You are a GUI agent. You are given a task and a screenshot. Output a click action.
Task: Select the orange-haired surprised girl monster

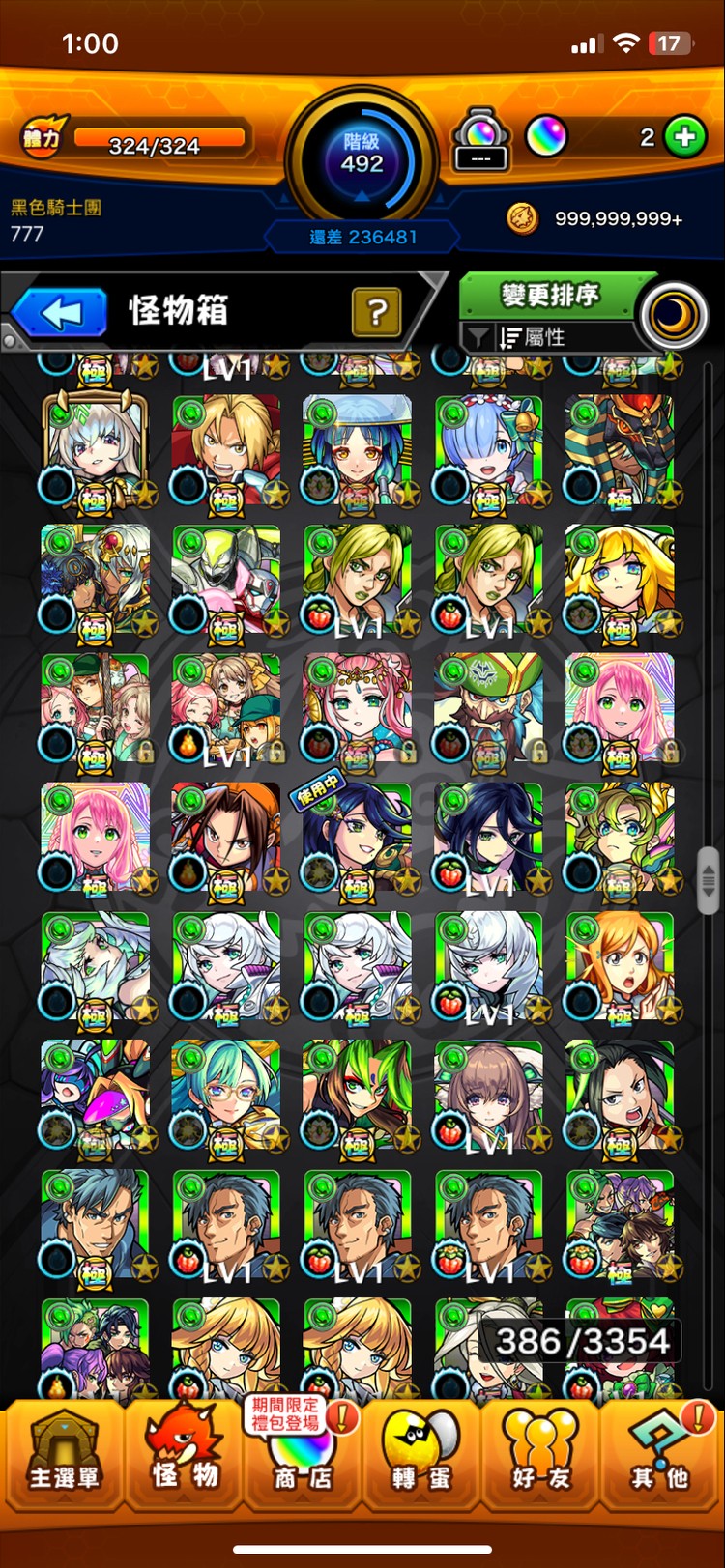619,966
